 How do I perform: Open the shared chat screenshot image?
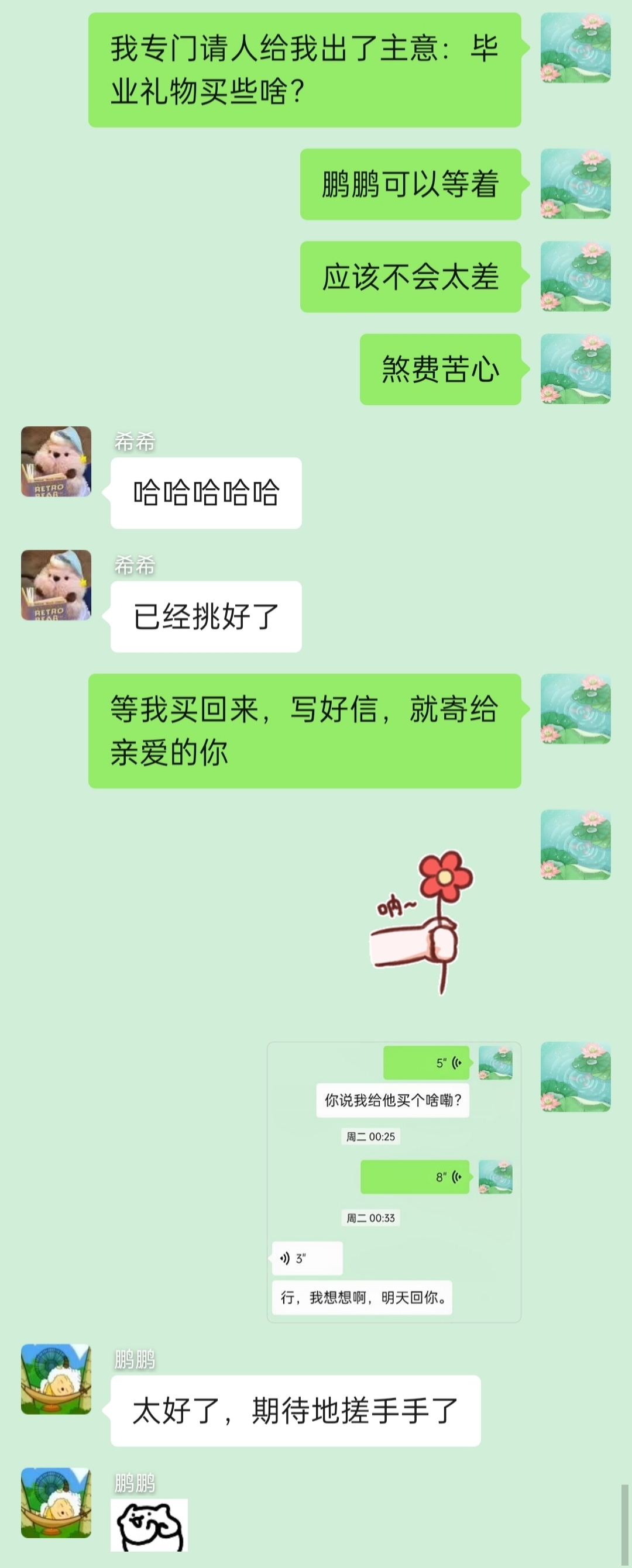pyautogui.click(x=393, y=1181)
